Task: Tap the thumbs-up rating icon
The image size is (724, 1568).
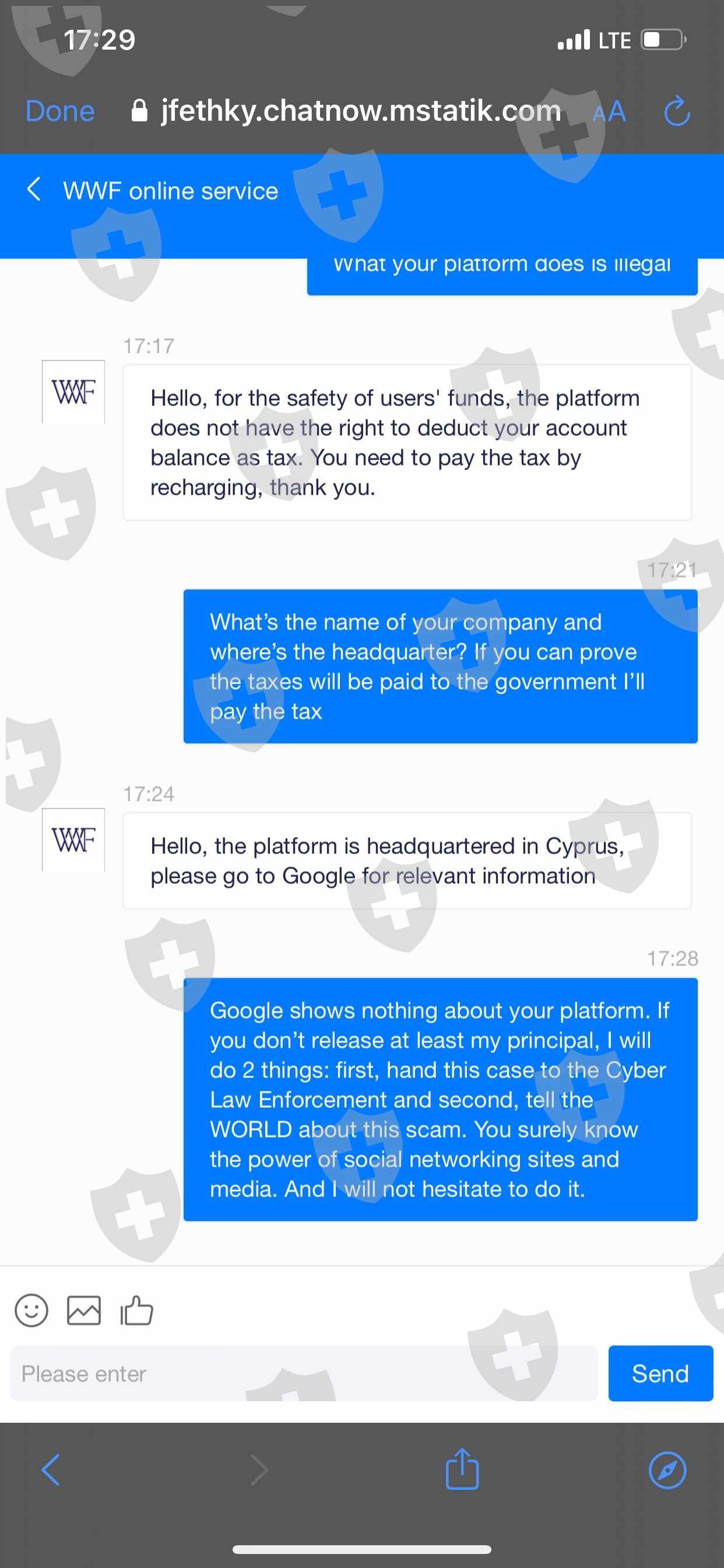Action: [136, 1310]
